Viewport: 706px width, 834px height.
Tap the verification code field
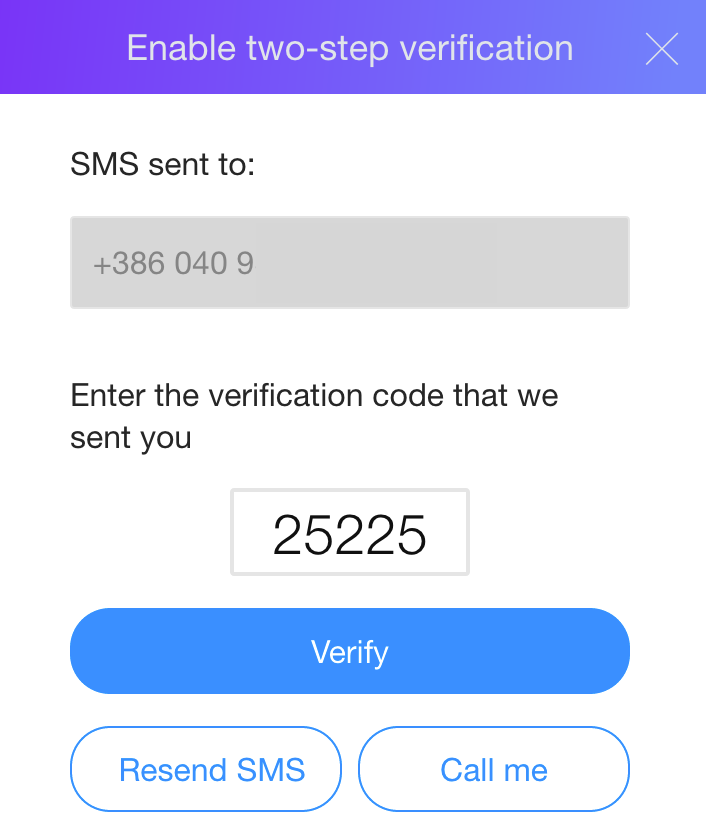[350, 533]
